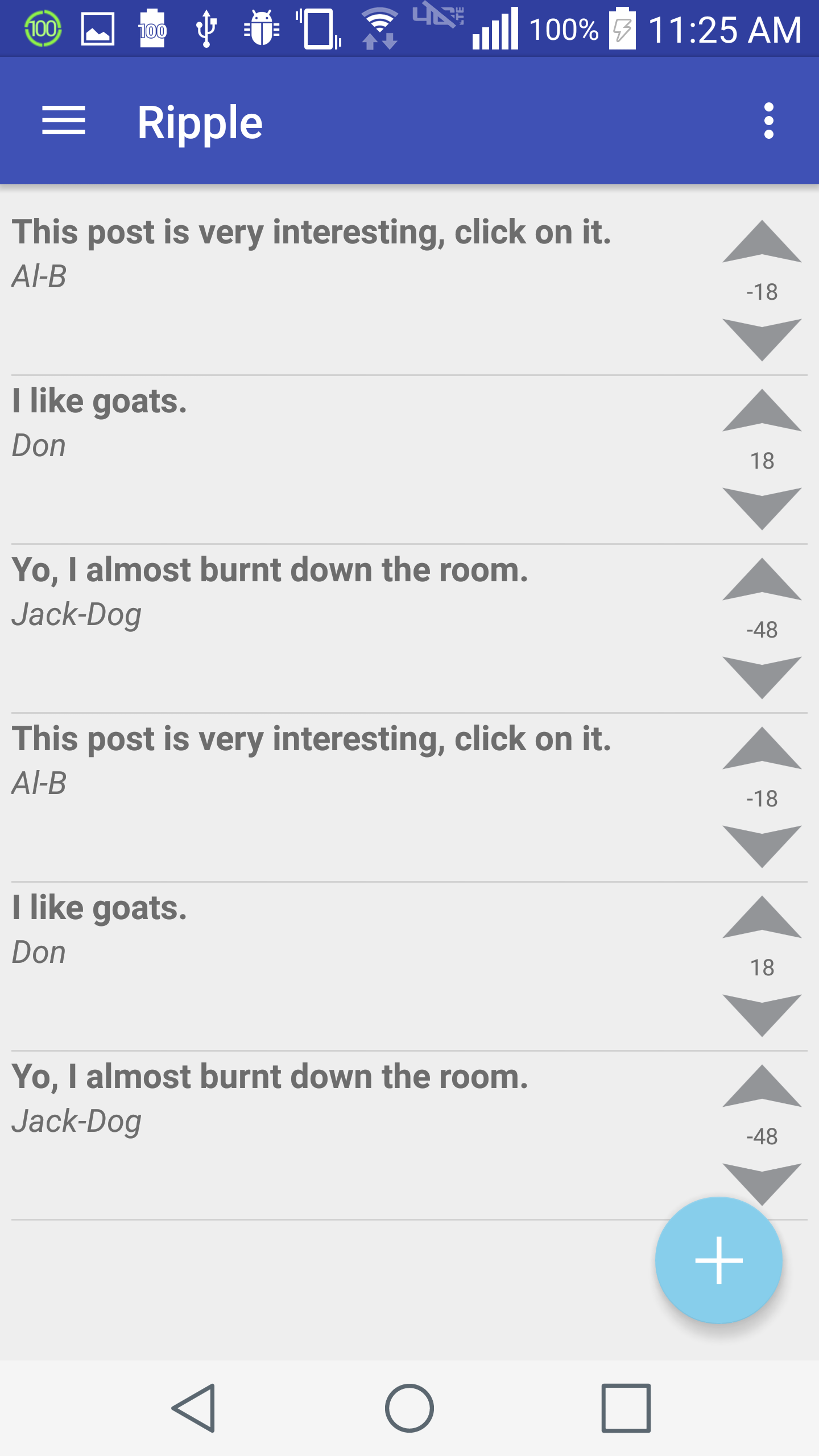819x1456 pixels.
Task: Upvote the first Jack-Dog post
Action: [x=762, y=581]
